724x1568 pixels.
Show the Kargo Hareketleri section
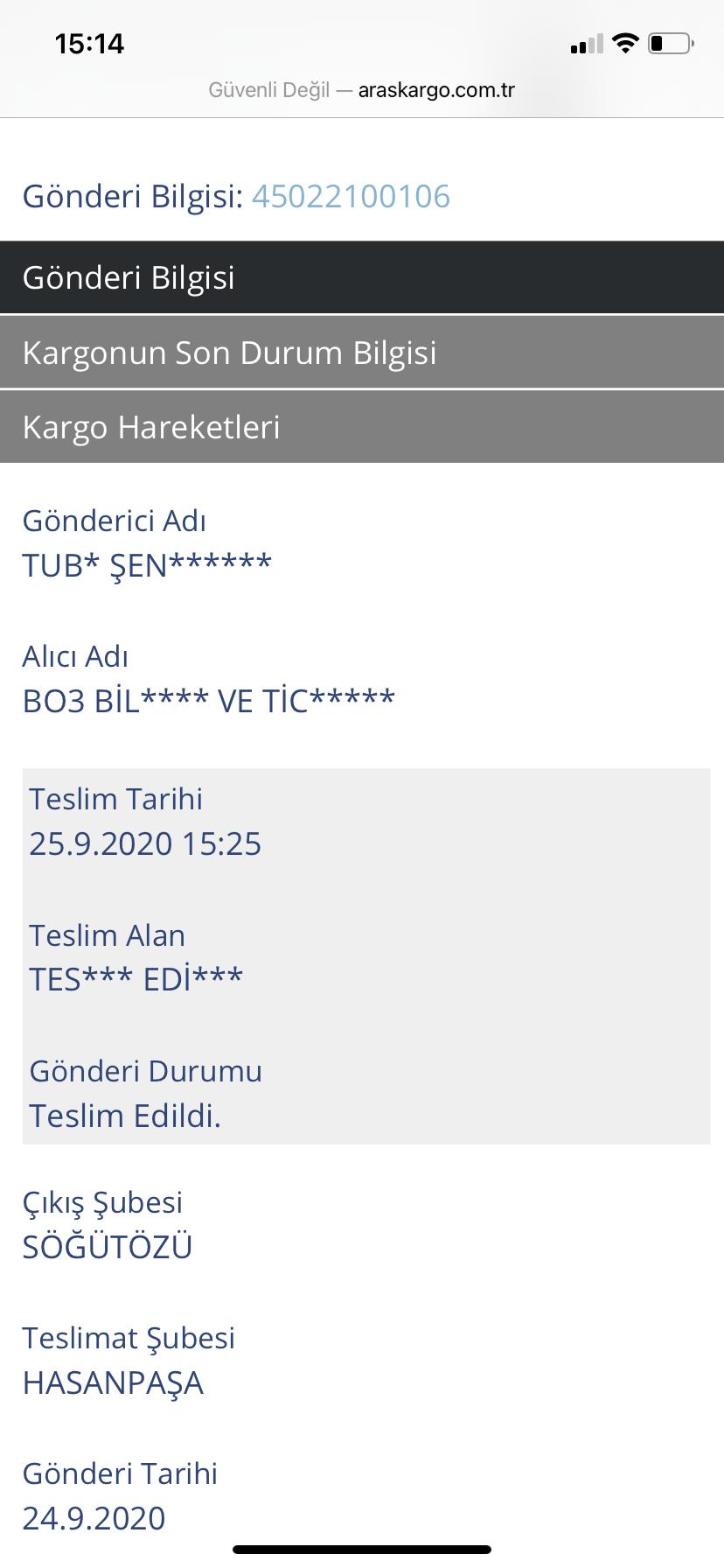coord(362,426)
